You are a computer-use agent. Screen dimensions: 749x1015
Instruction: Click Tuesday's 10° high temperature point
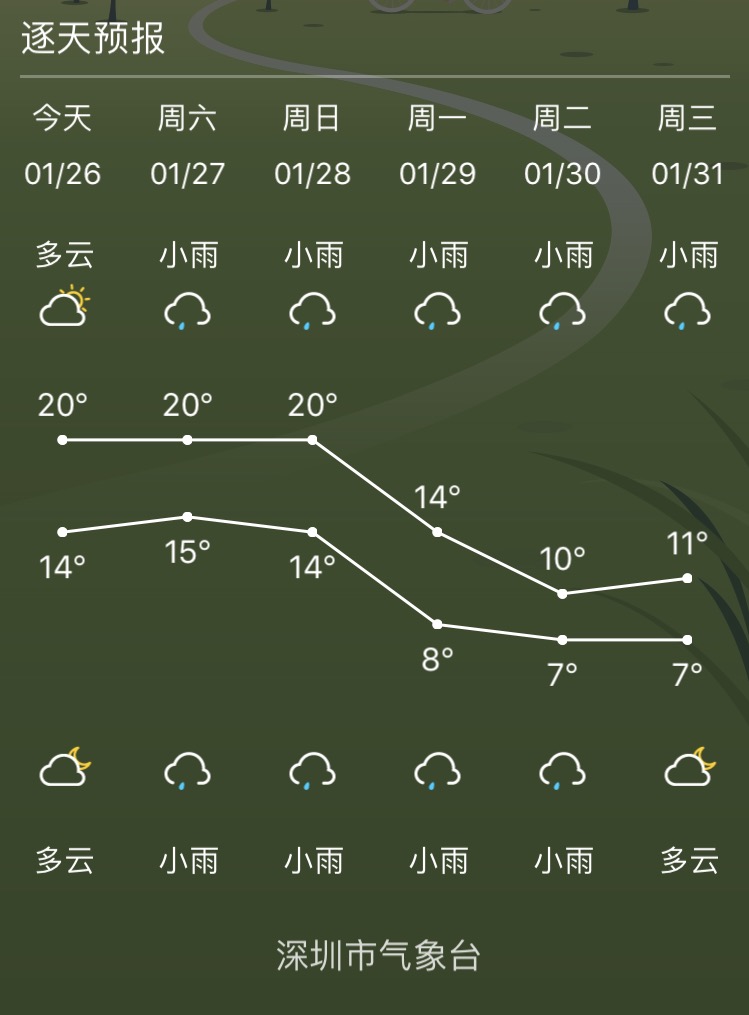point(562,593)
